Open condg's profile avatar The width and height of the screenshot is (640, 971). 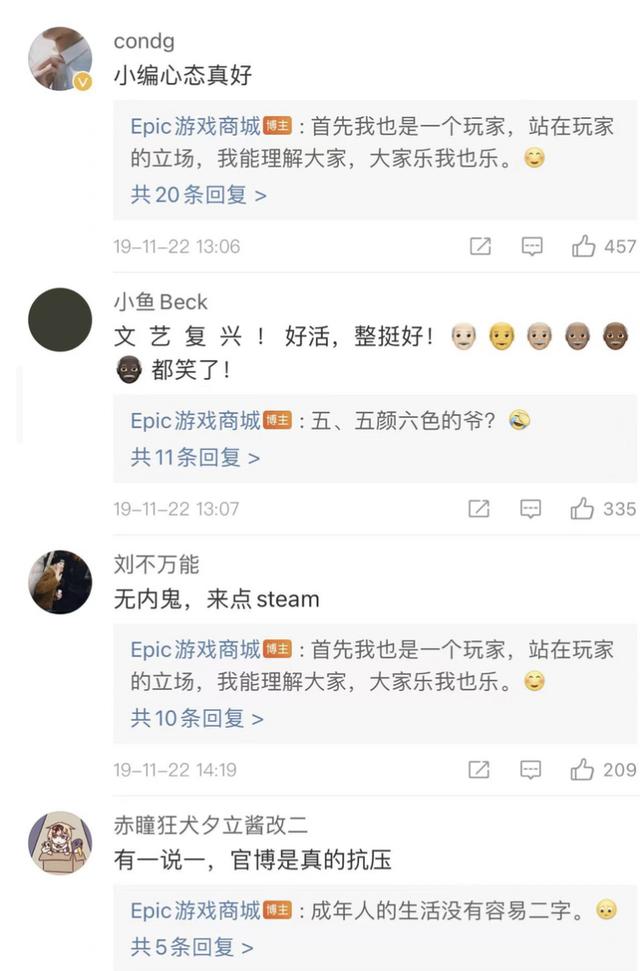pyautogui.click(x=60, y=59)
